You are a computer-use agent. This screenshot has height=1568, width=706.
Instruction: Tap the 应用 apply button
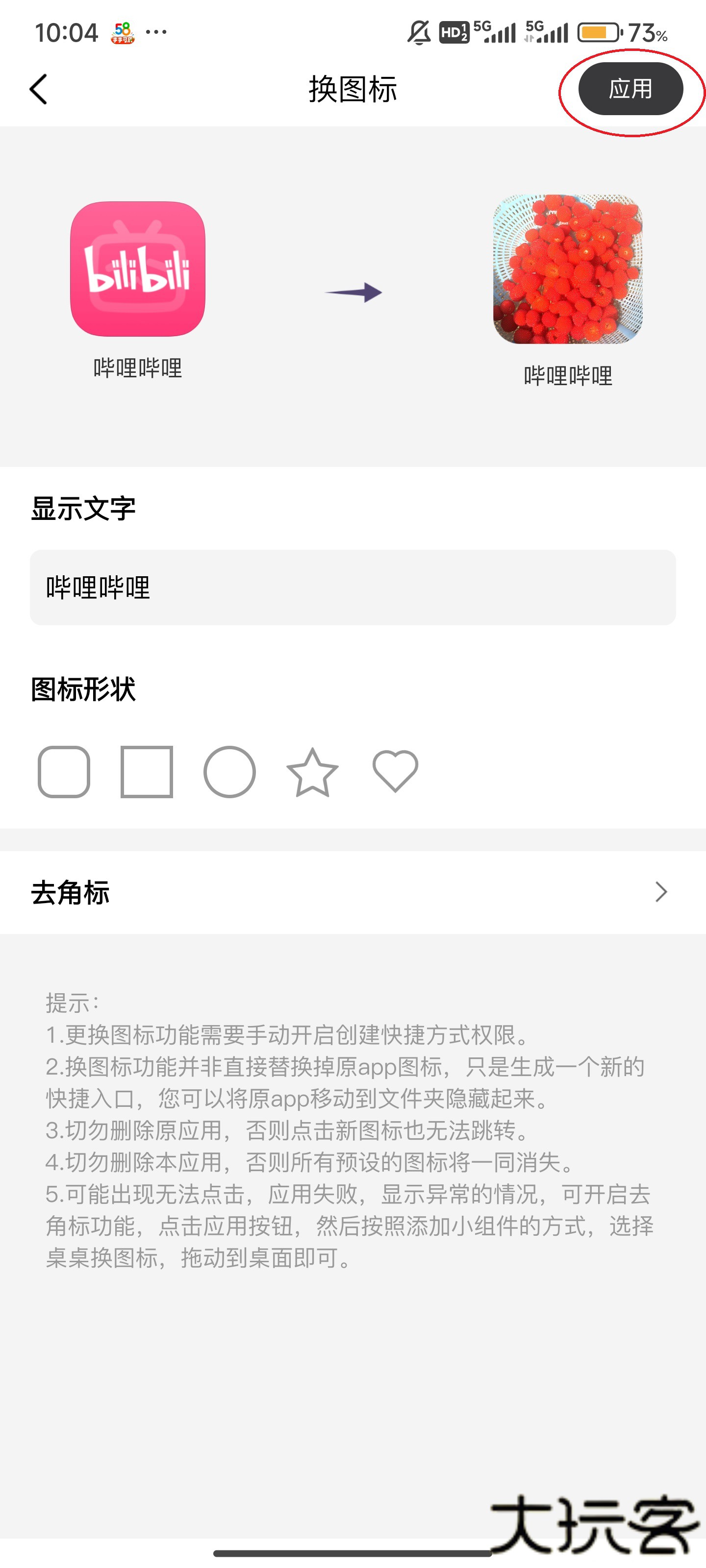[630, 89]
